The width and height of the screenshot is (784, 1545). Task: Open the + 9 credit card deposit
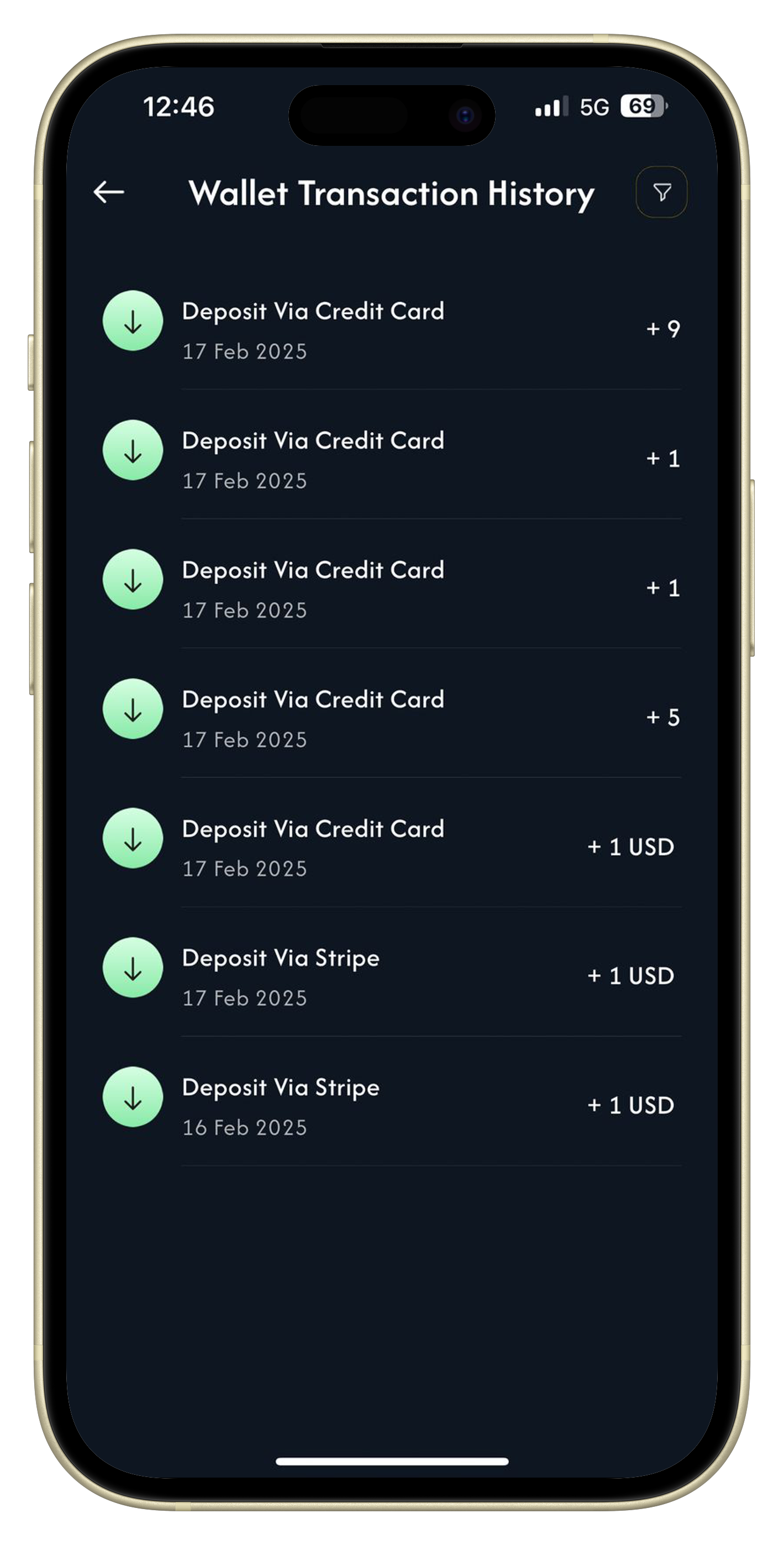tap(391, 329)
